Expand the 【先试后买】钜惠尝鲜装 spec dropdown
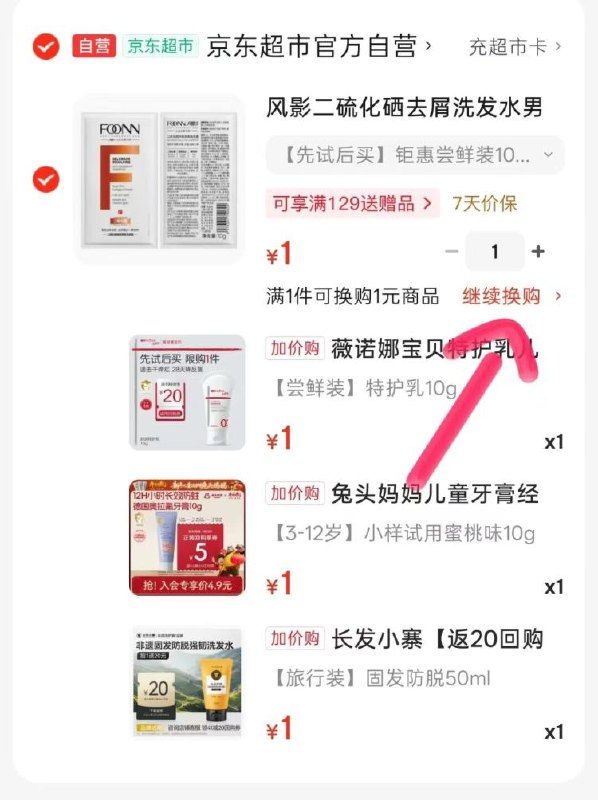 pos(415,155)
